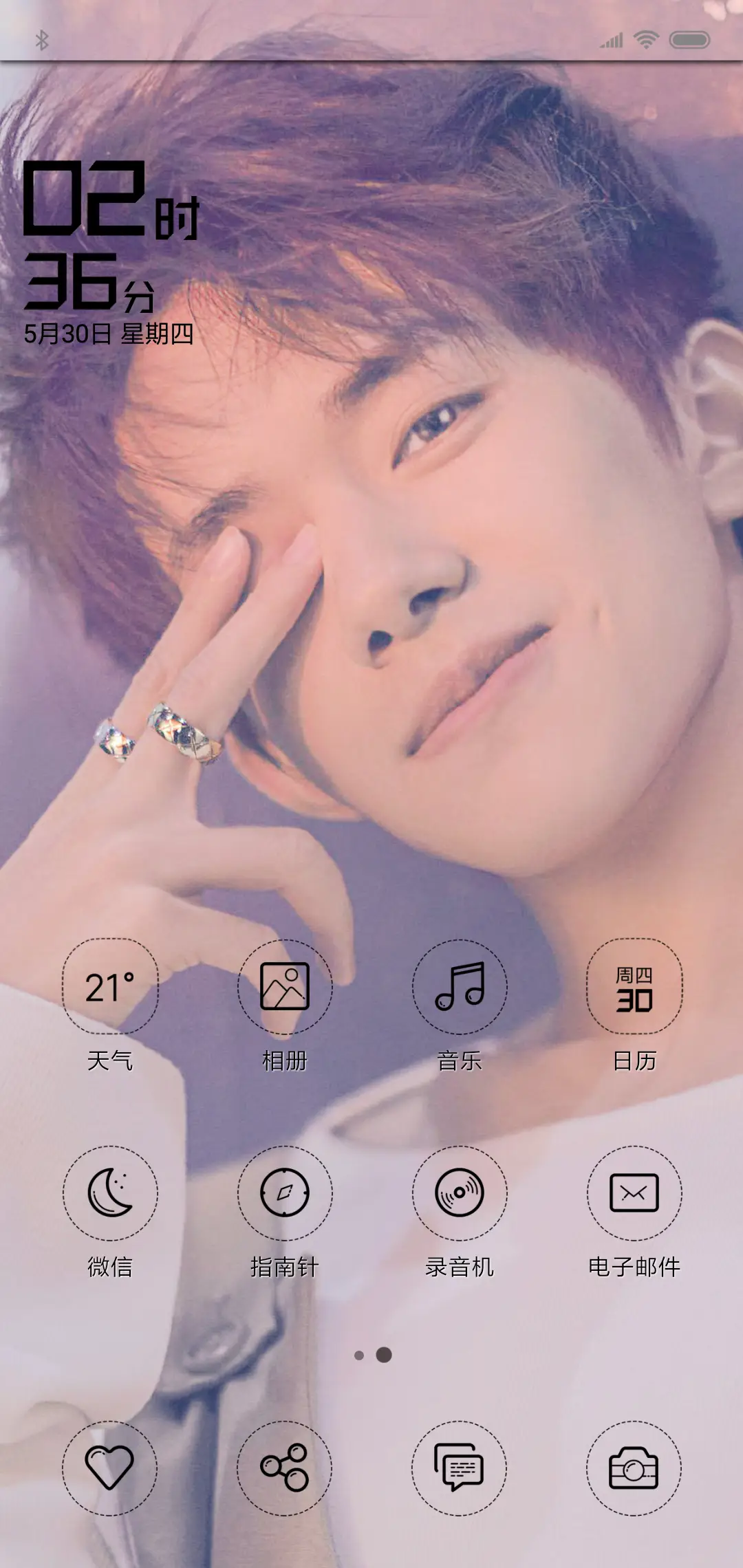Open the 指南针 compass app
743x1568 pixels.
(x=285, y=1193)
